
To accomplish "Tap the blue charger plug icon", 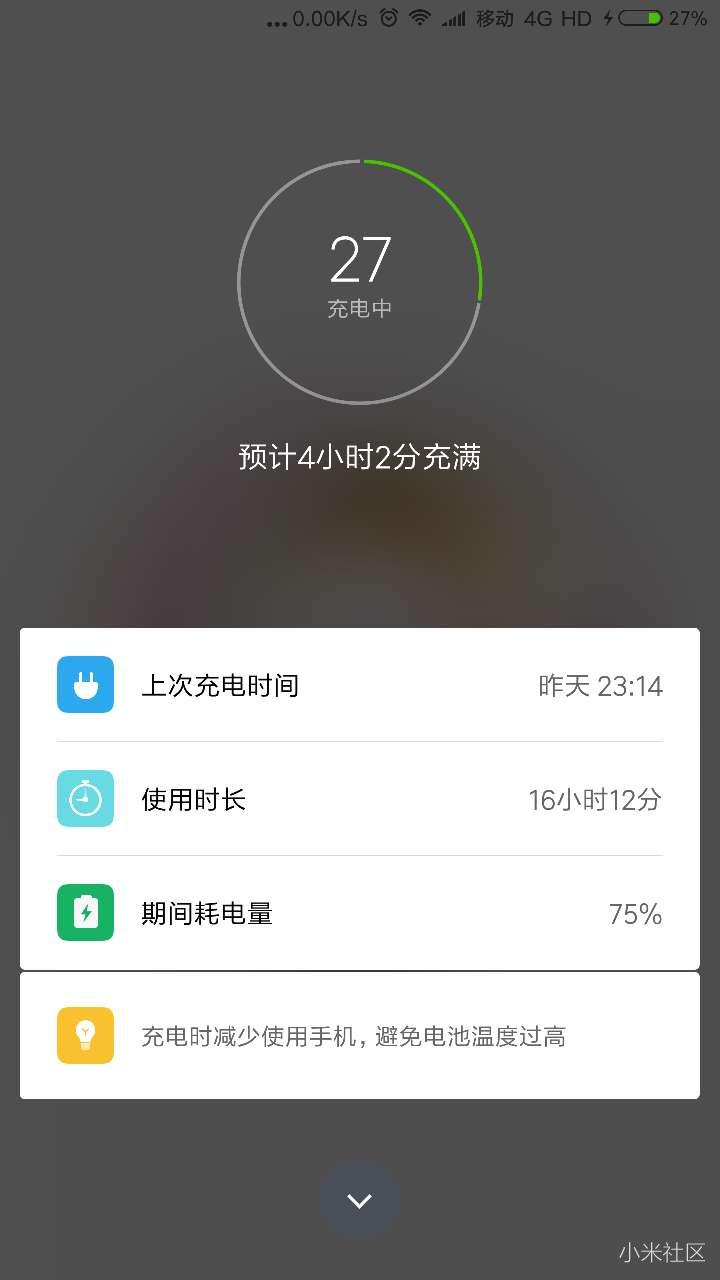I will click(85, 684).
